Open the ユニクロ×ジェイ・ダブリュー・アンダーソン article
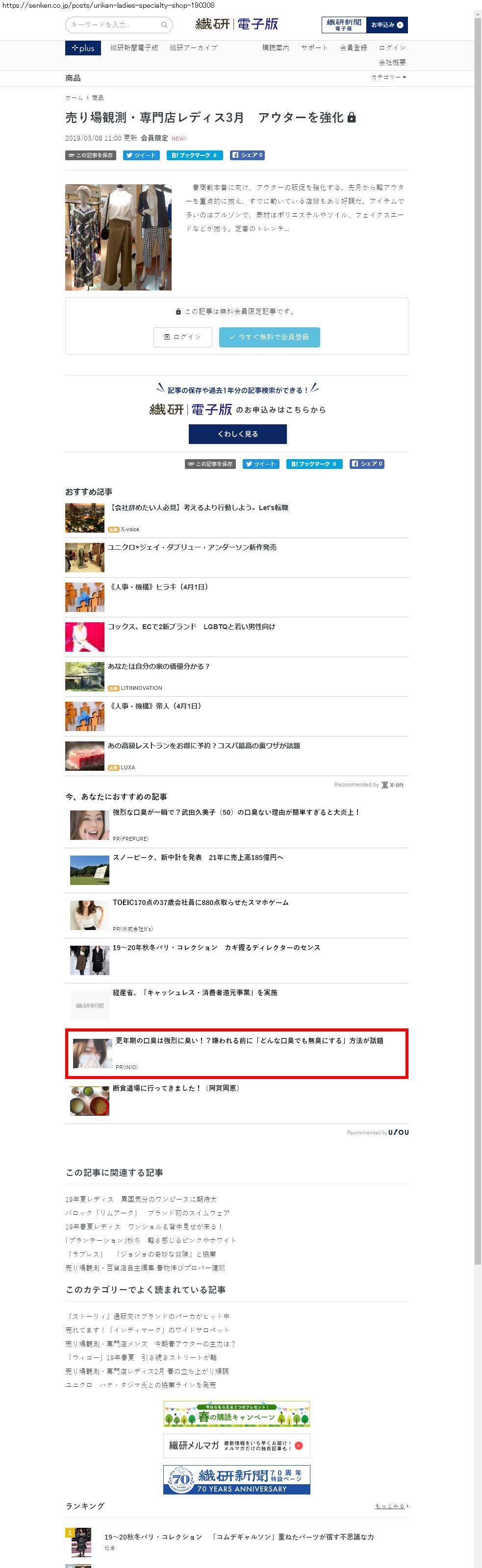Image resolution: width=482 pixels, height=1568 pixels. (x=192, y=547)
